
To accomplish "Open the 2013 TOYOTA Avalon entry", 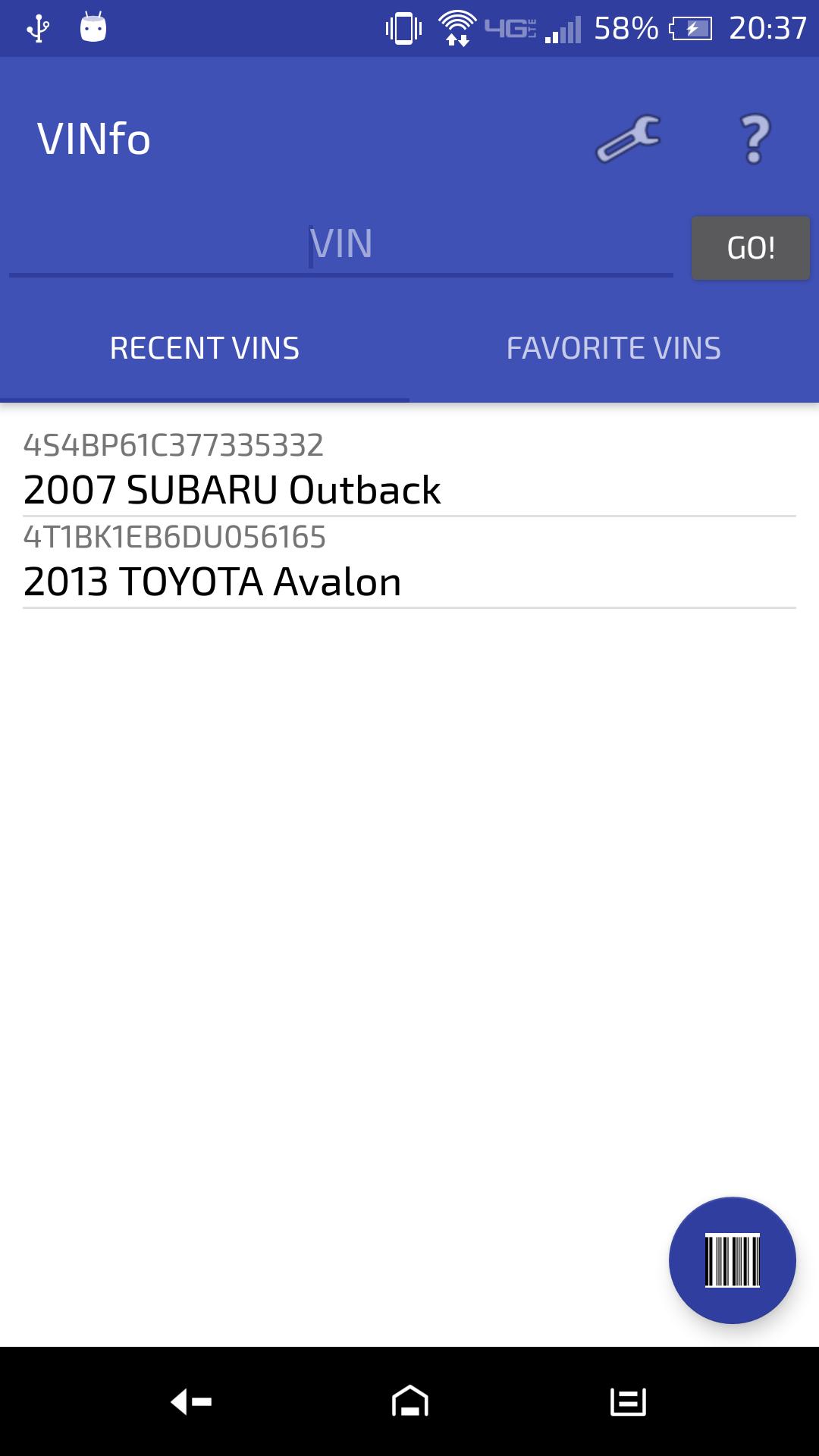I will (x=409, y=563).
